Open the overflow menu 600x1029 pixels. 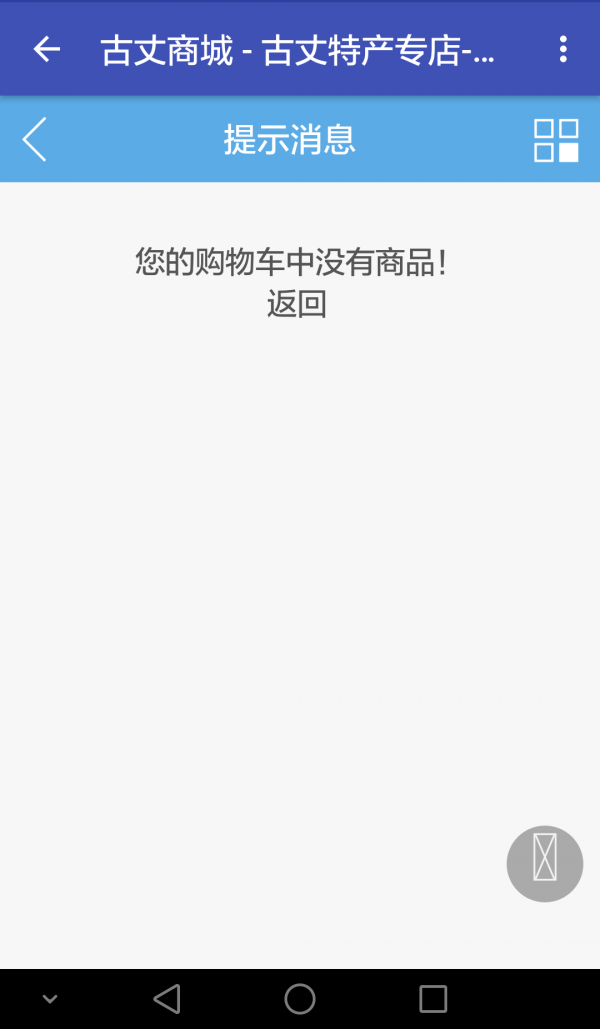point(563,49)
